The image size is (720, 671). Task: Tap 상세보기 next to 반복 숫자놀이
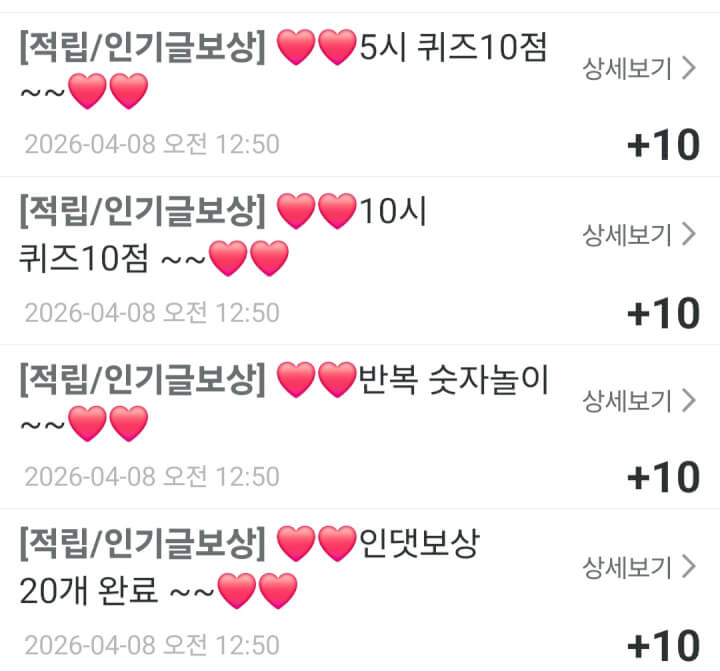(638, 401)
